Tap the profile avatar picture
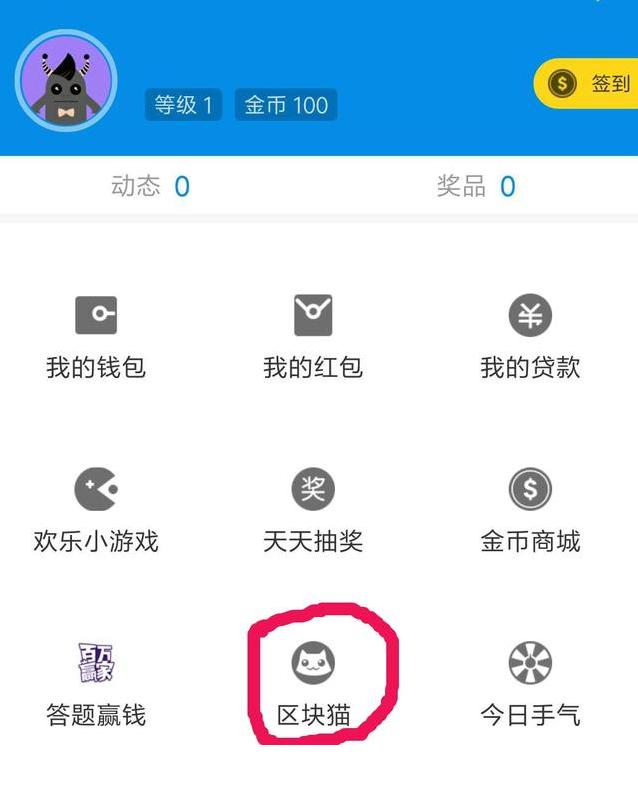 (x=66, y=80)
